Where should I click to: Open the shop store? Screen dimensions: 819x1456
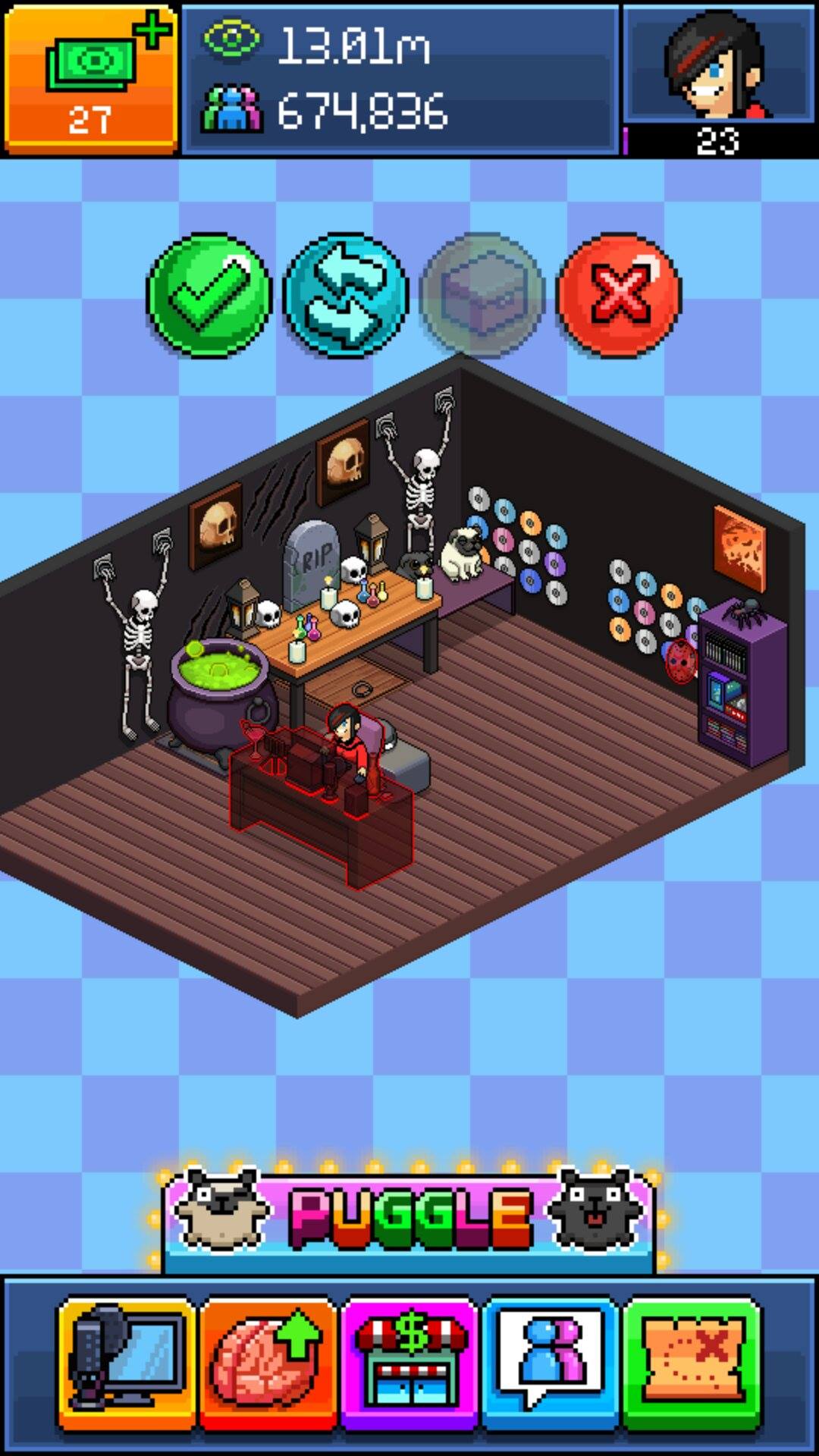409,1362
